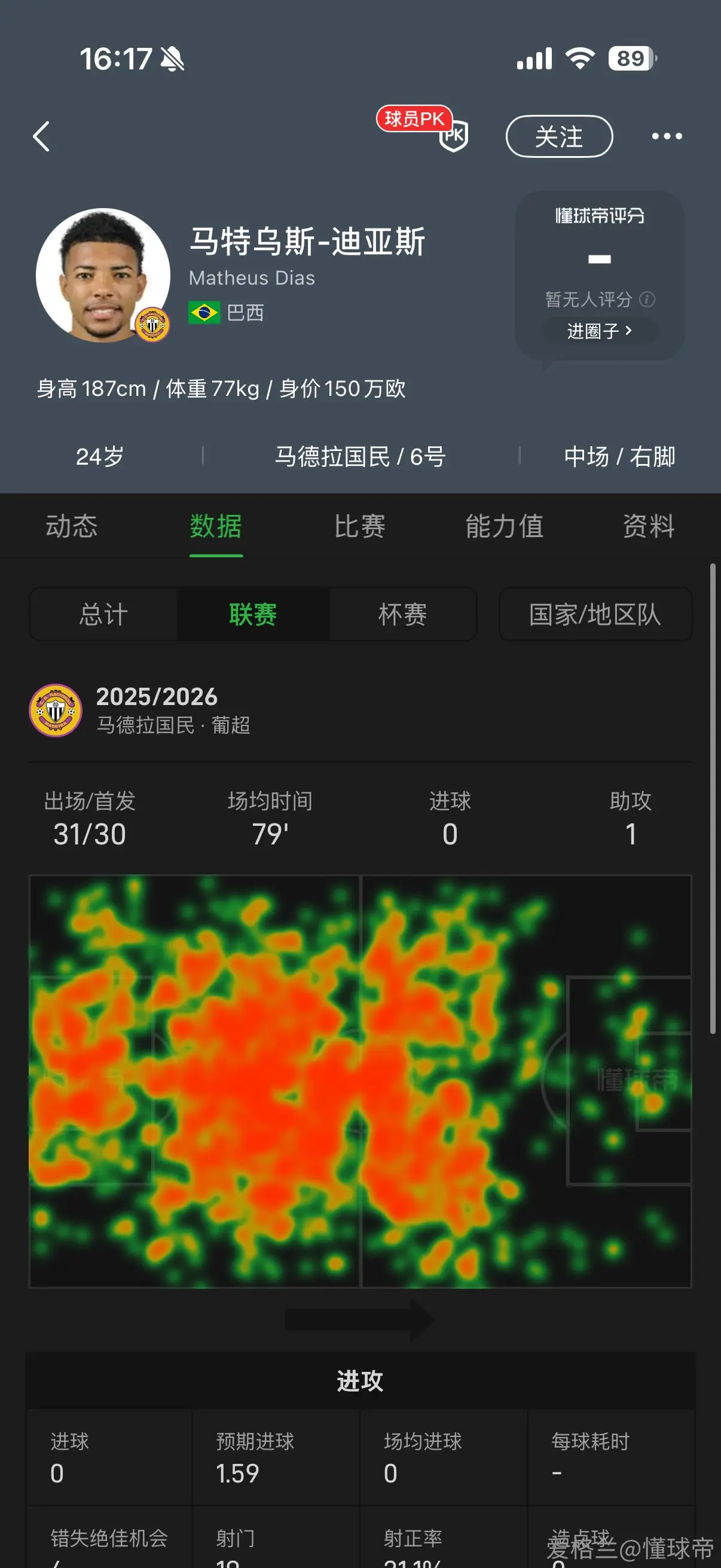Open the player's profile photo
This screenshot has height=1568, width=721.
tap(103, 275)
